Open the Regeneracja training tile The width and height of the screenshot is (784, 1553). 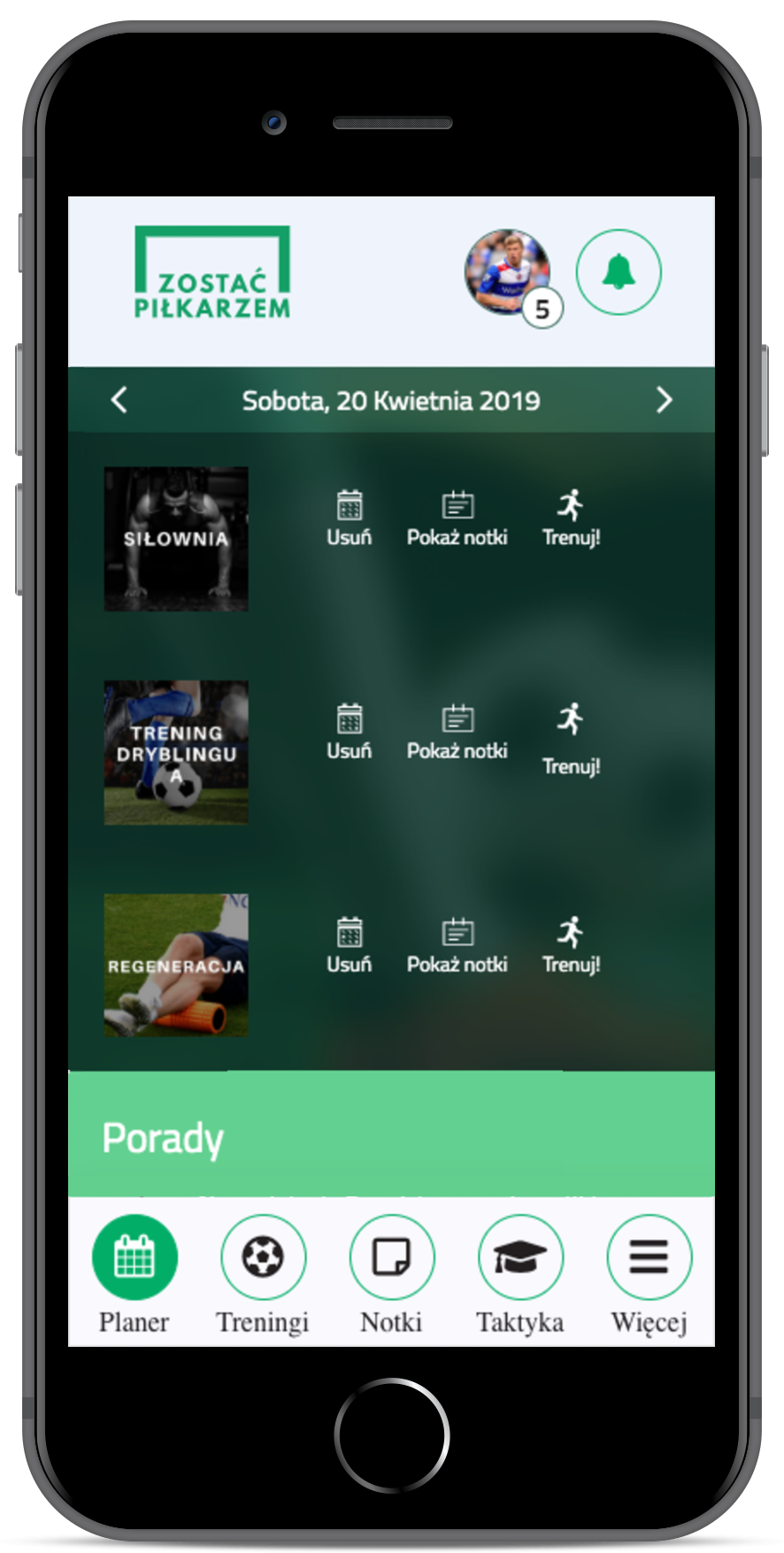click(176, 965)
